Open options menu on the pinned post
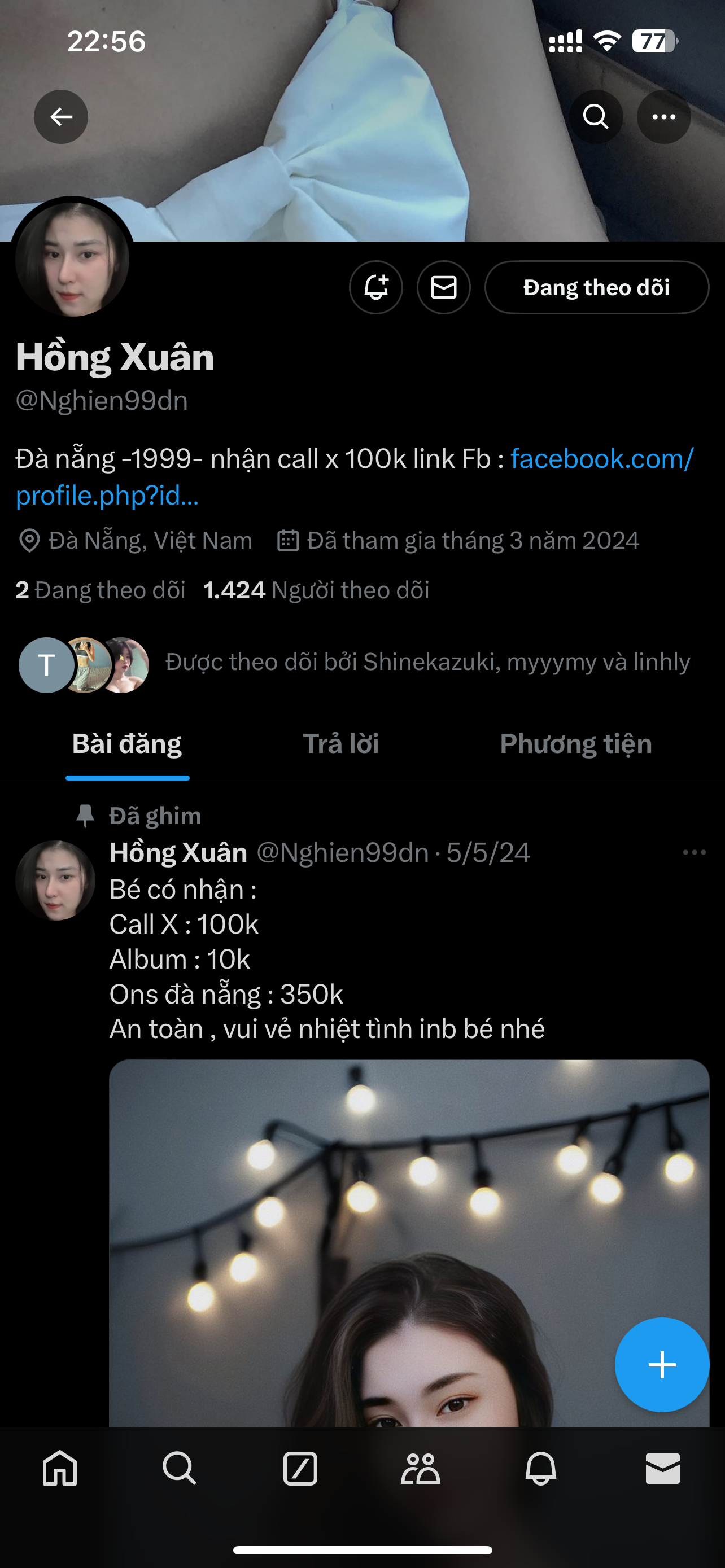Image resolution: width=725 pixels, height=1568 pixels. [x=694, y=852]
